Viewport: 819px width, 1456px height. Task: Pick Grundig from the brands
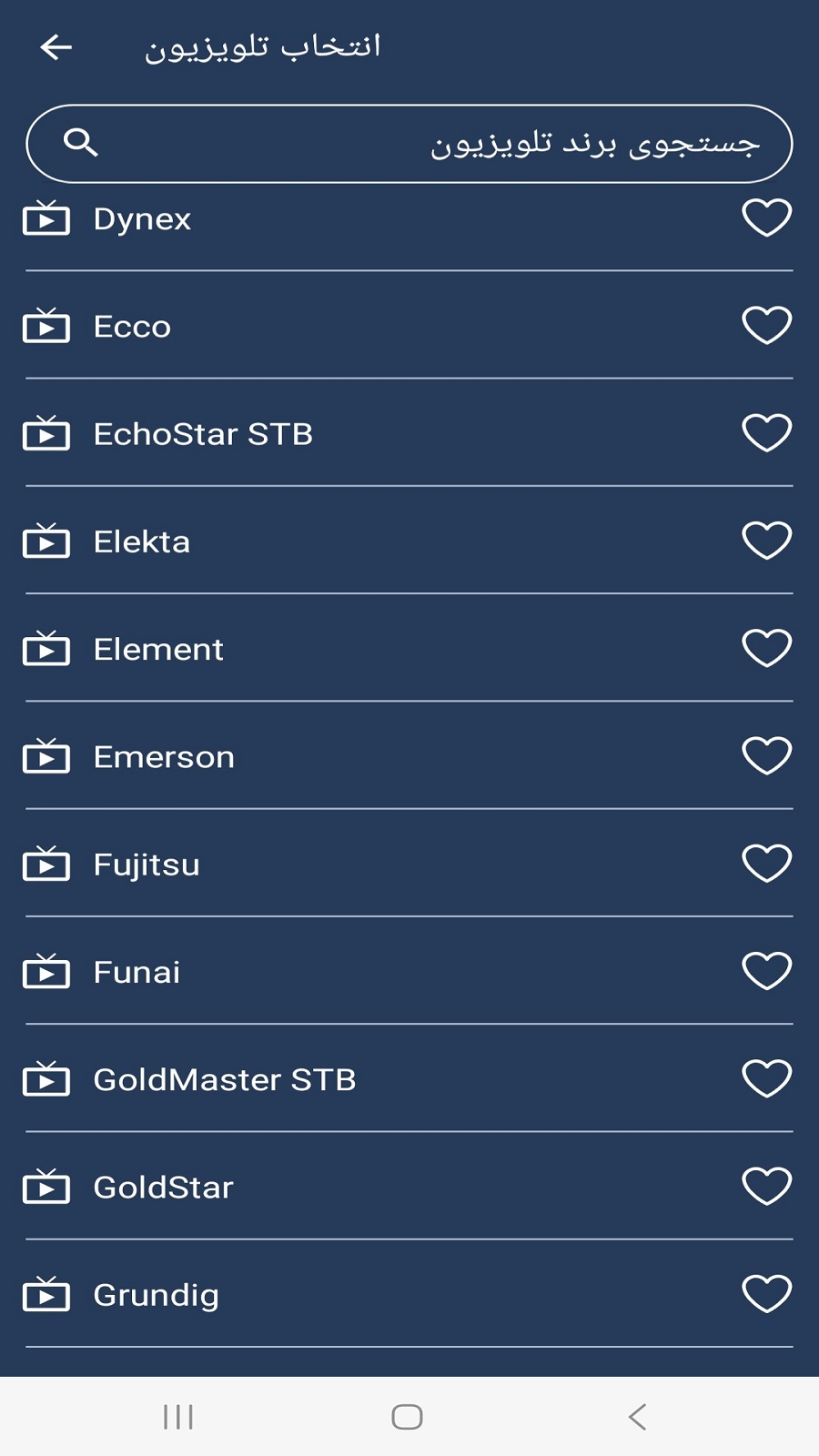(x=157, y=1295)
